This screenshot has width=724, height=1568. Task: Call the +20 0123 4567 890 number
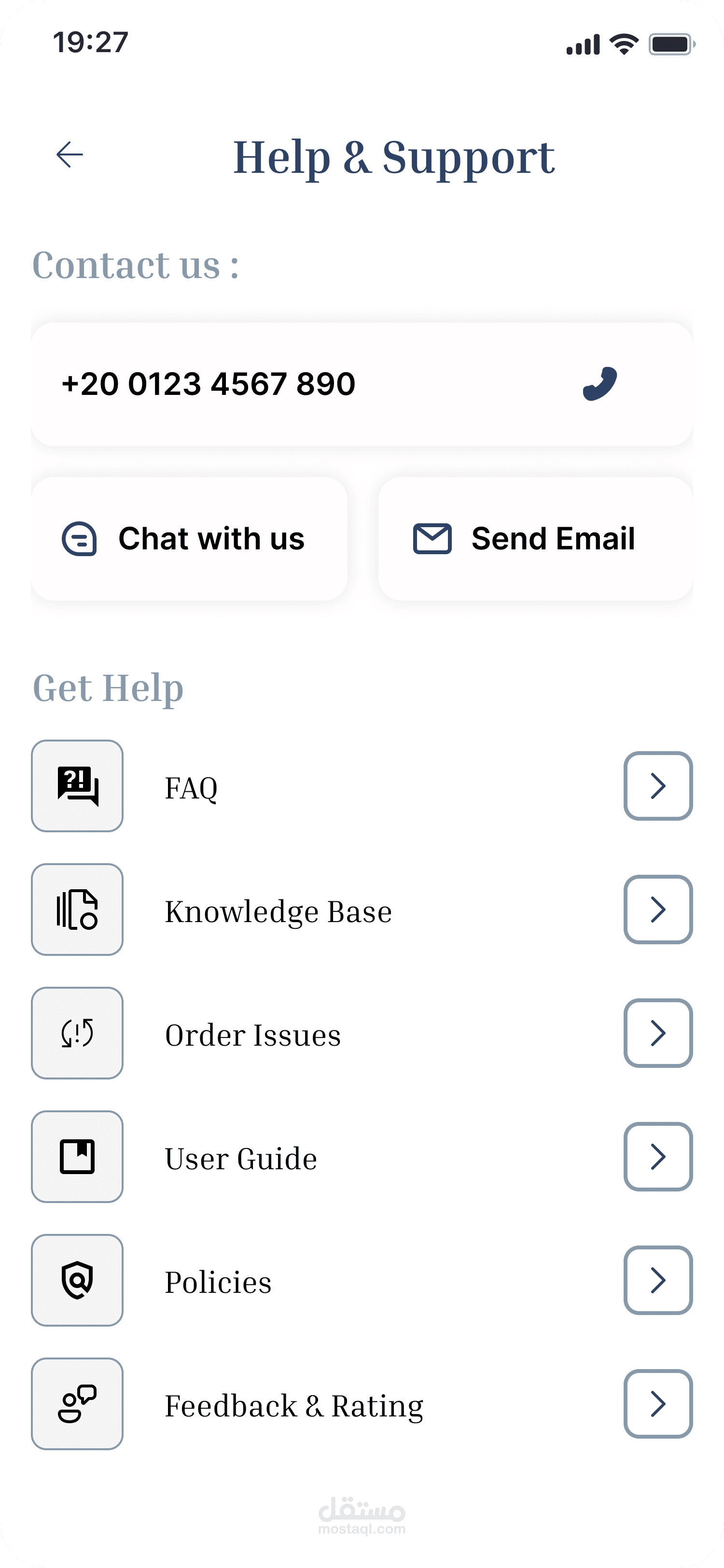pyautogui.click(x=362, y=384)
